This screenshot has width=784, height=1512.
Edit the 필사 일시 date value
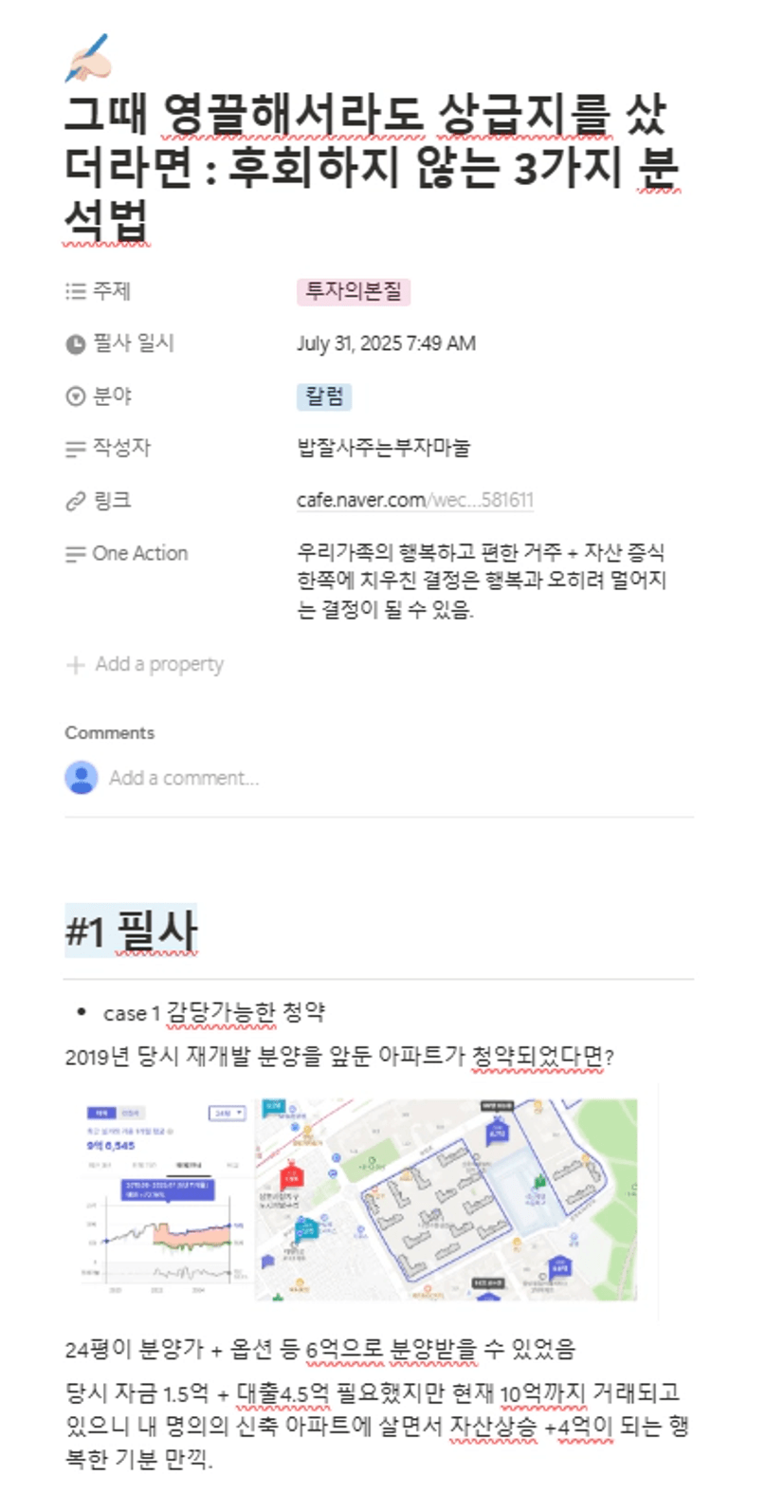pos(386,343)
